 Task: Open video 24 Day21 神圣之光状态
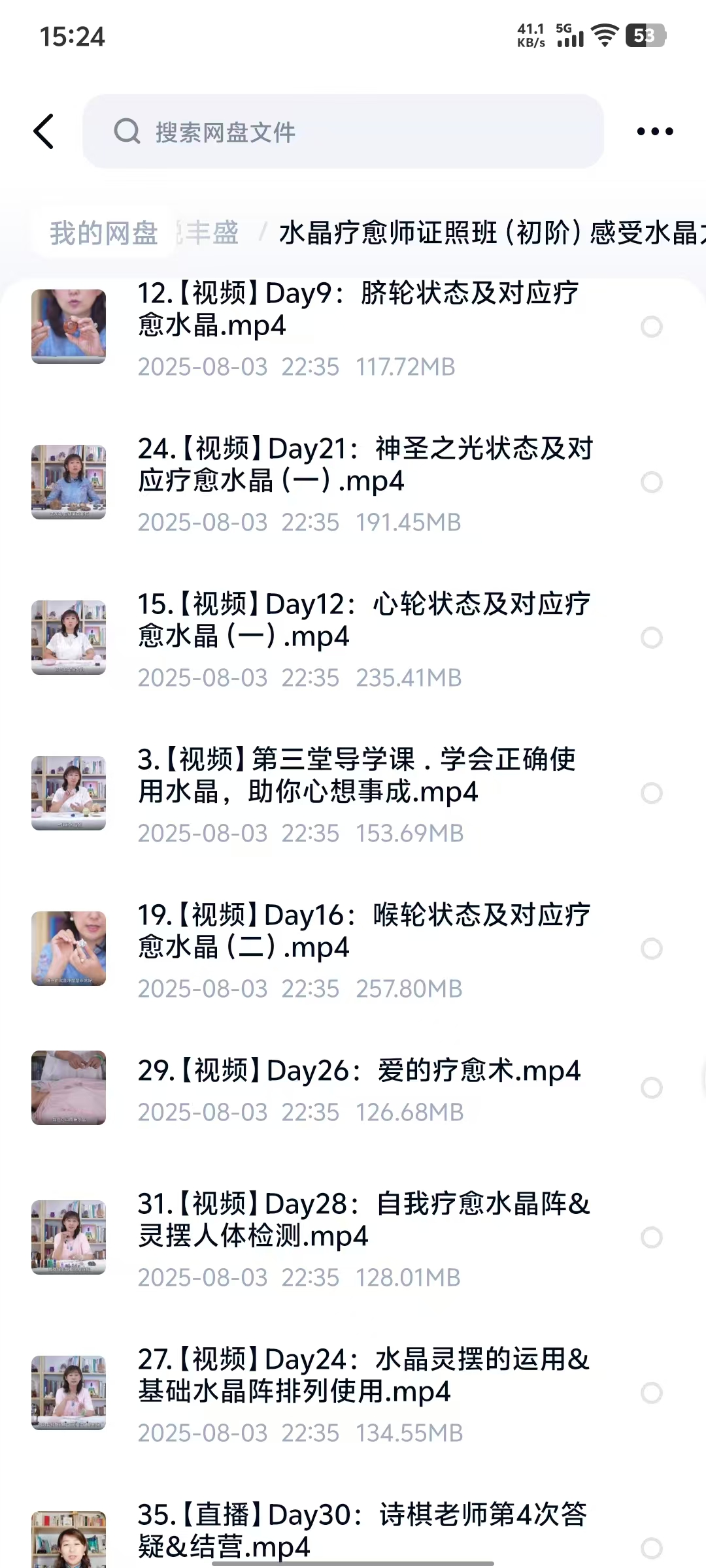point(365,465)
